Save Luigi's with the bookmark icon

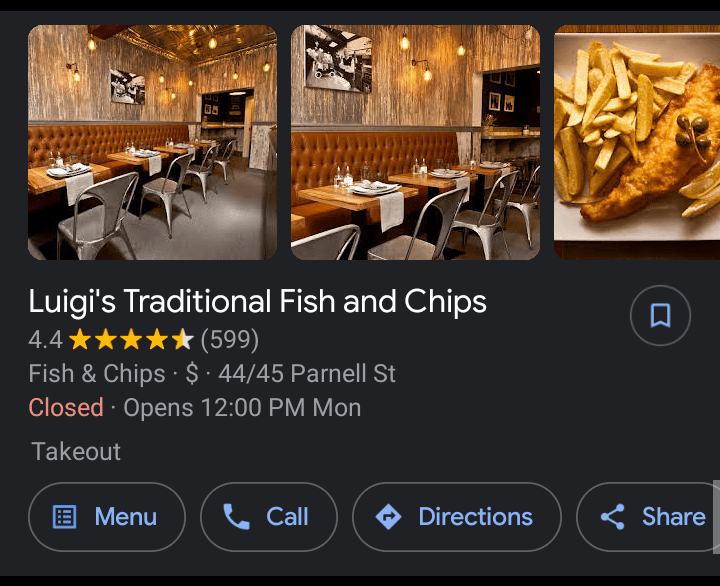pos(660,316)
